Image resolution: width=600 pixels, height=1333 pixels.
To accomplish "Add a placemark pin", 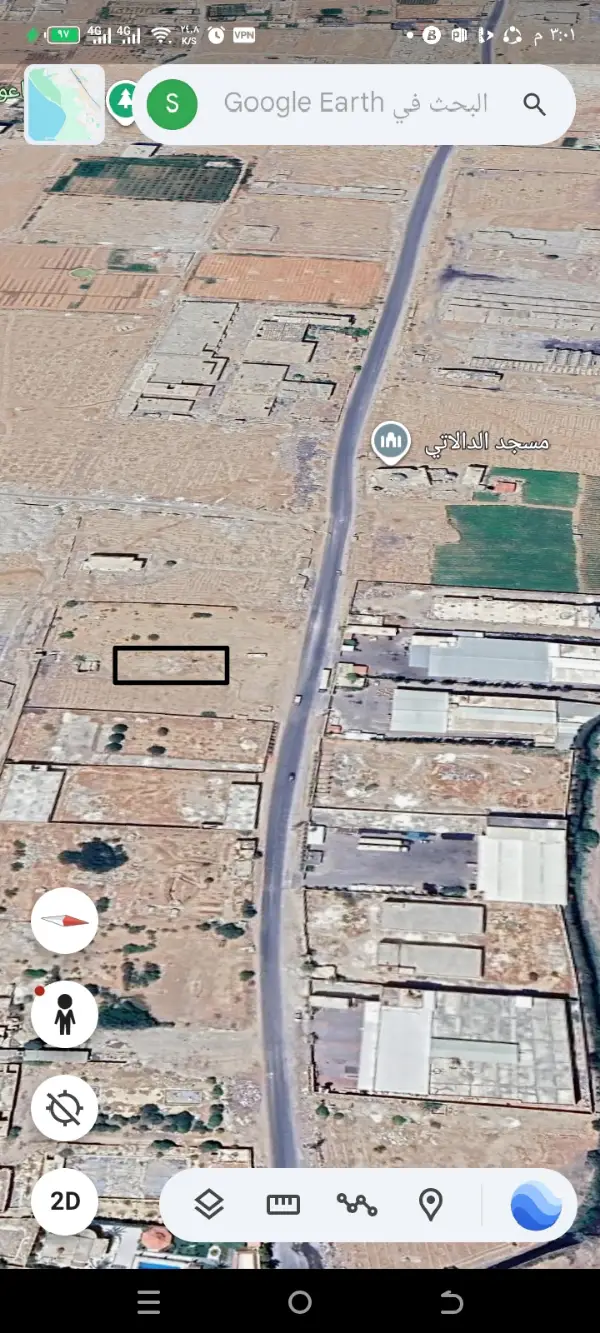I will [x=430, y=1205].
